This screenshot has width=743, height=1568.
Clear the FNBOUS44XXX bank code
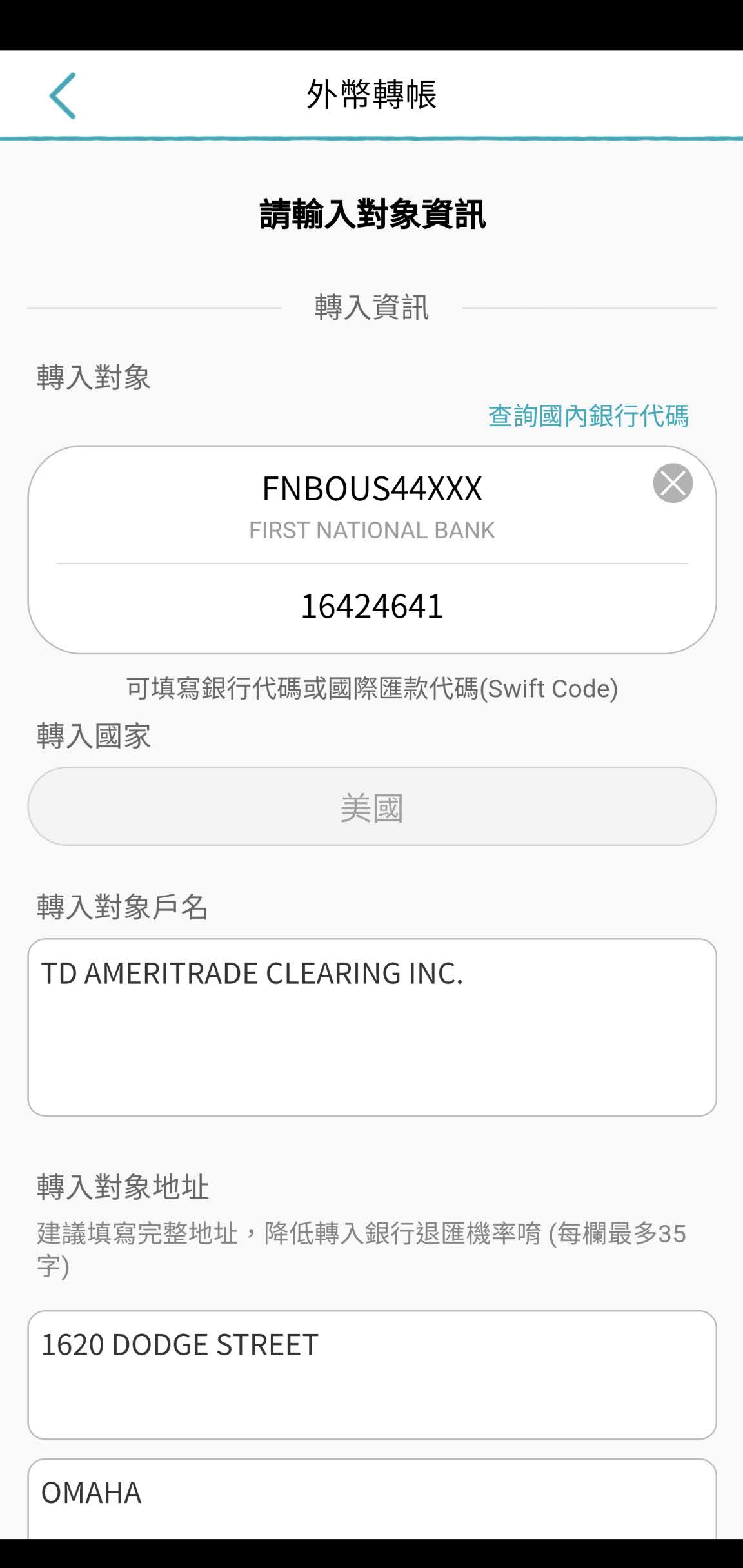(x=672, y=483)
